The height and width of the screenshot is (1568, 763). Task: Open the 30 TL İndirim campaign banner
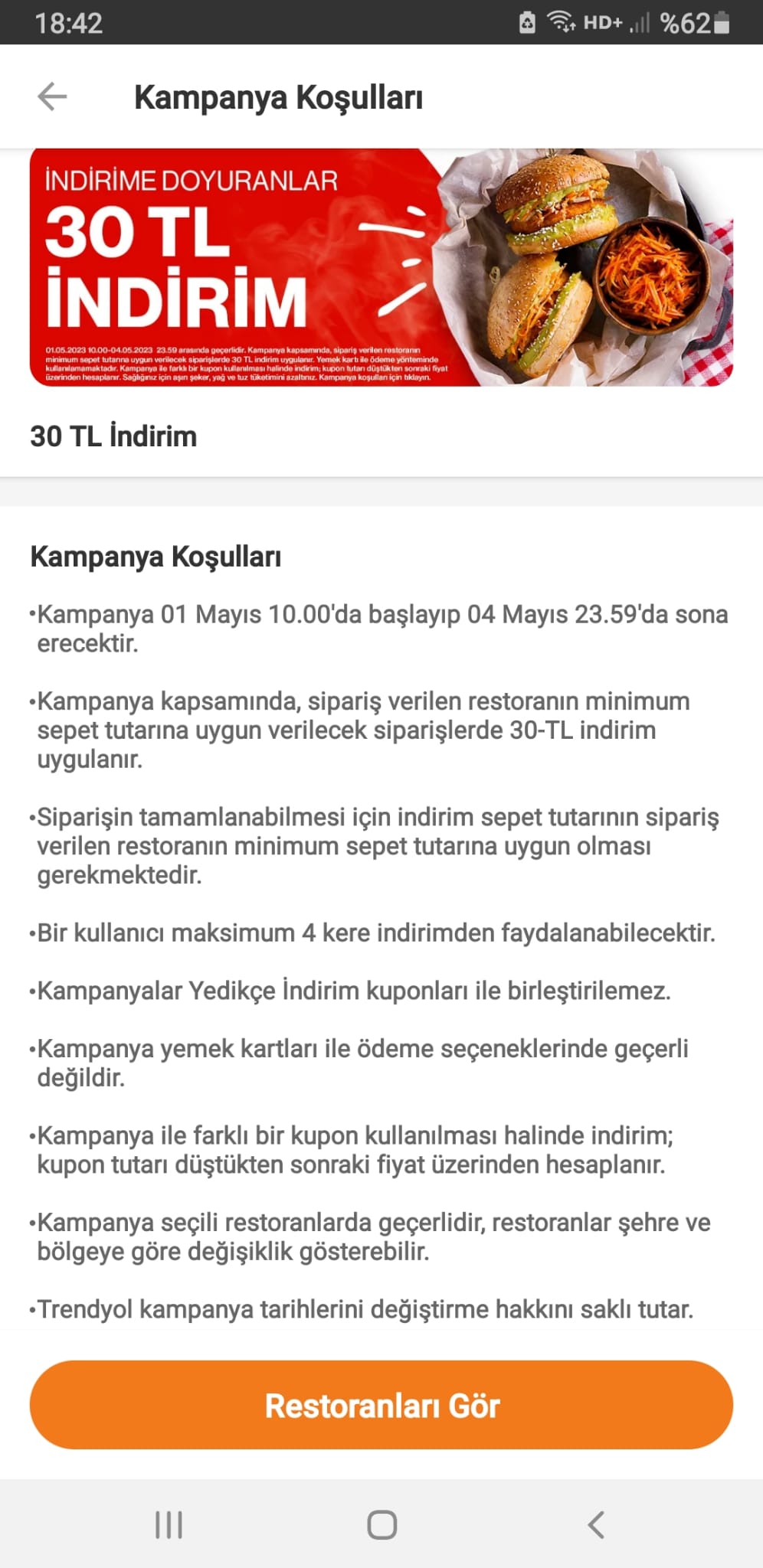[x=381, y=267]
